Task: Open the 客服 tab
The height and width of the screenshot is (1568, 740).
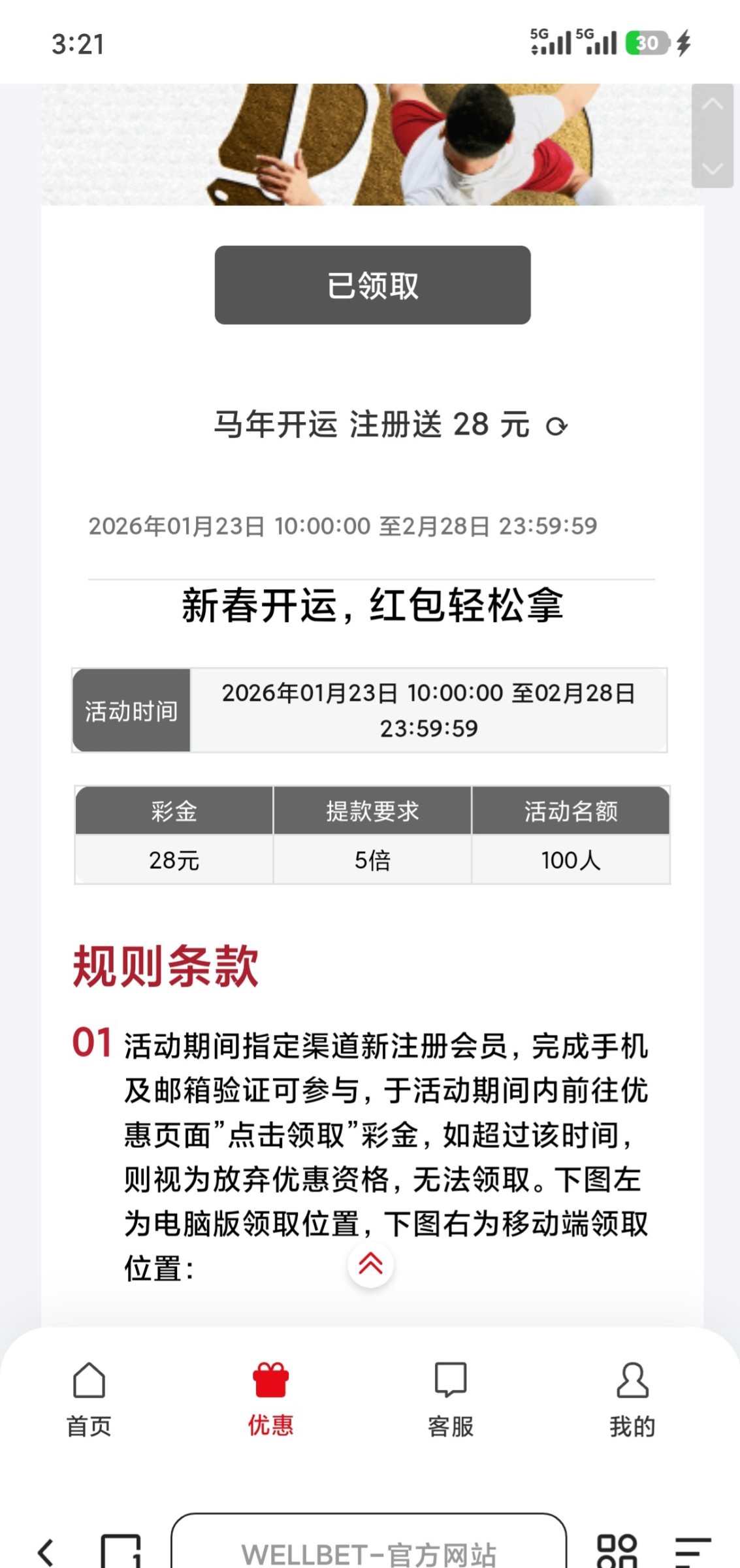Action: pyautogui.click(x=451, y=1399)
